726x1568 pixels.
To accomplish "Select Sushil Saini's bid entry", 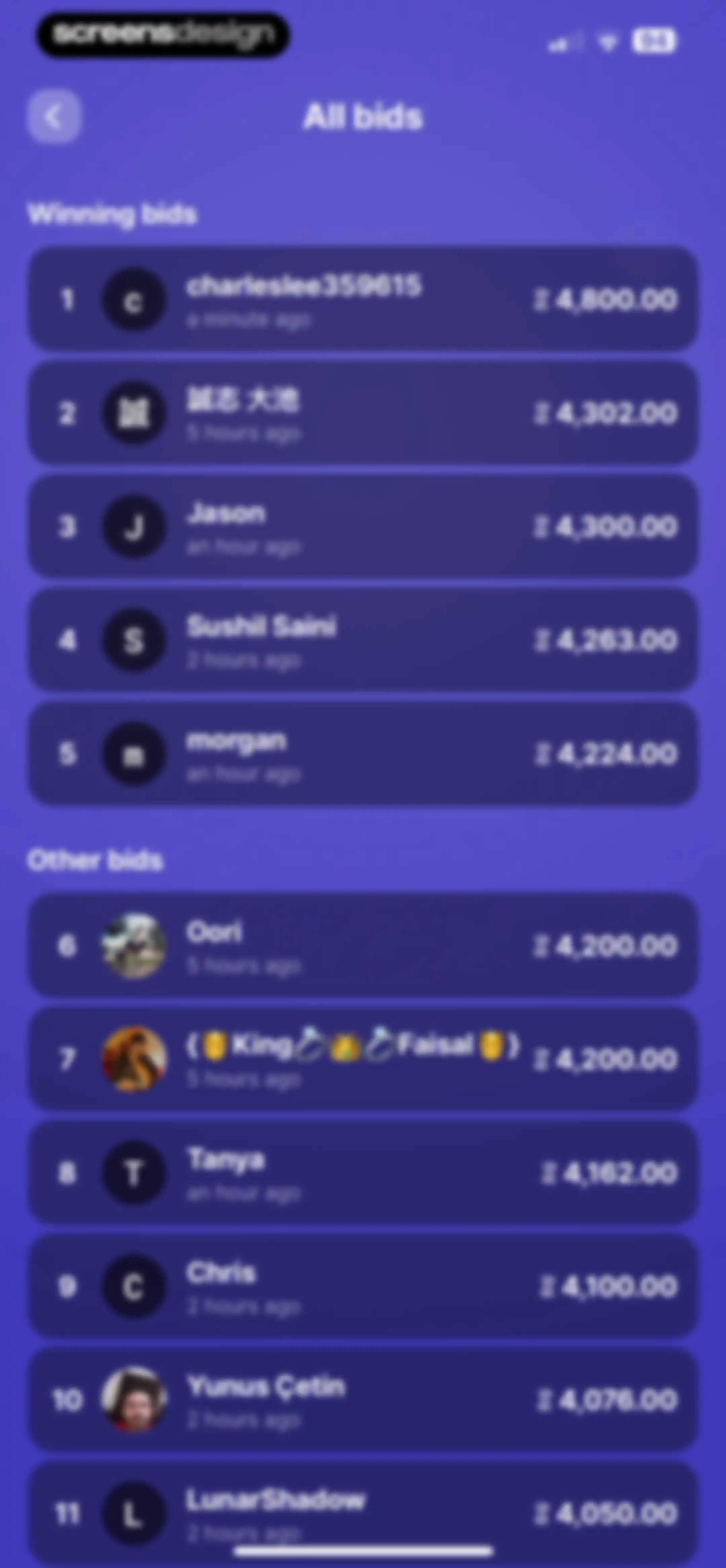I will pos(363,640).
